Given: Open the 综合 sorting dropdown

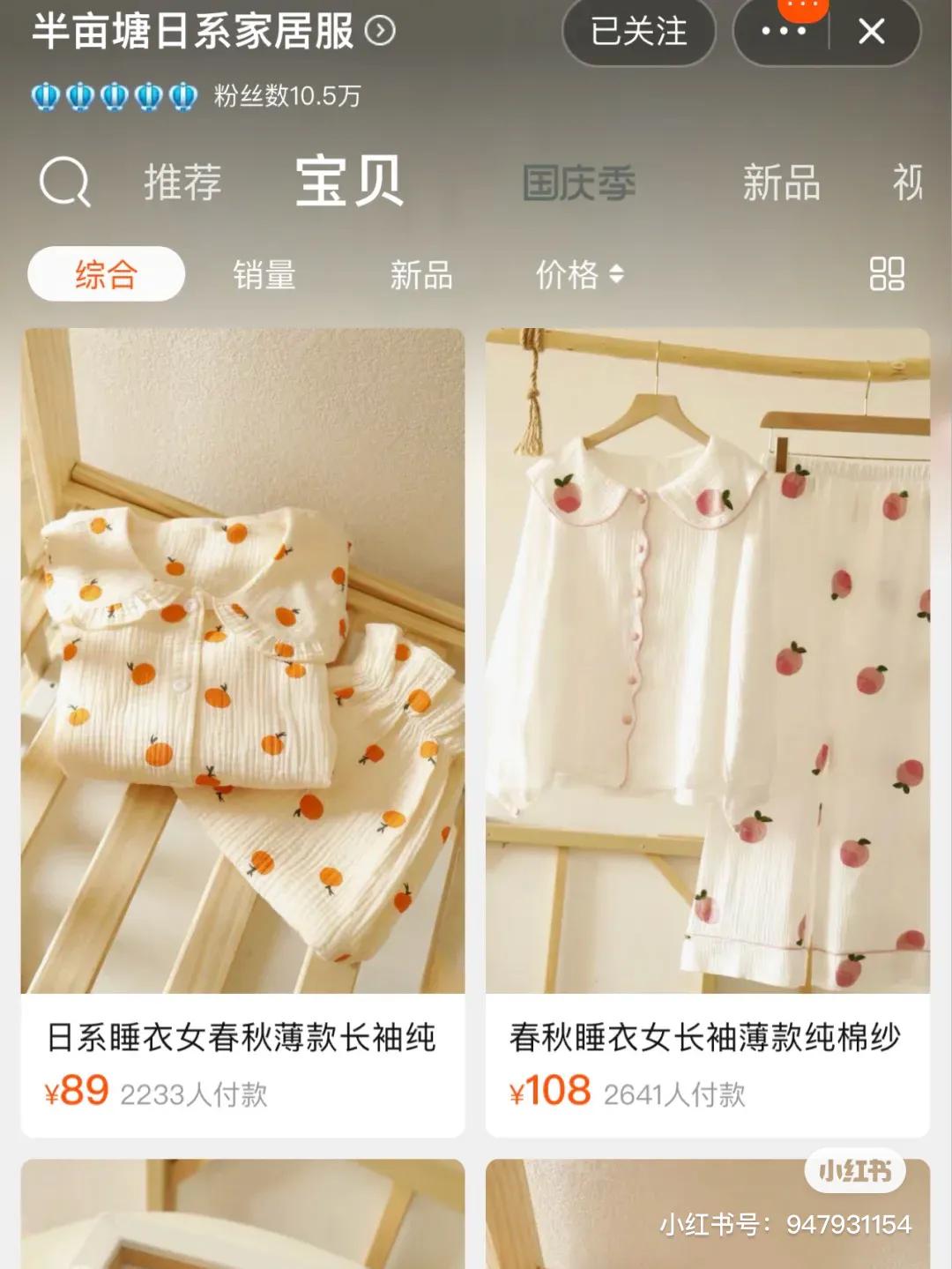Looking at the screenshot, I should click(x=106, y=276).
